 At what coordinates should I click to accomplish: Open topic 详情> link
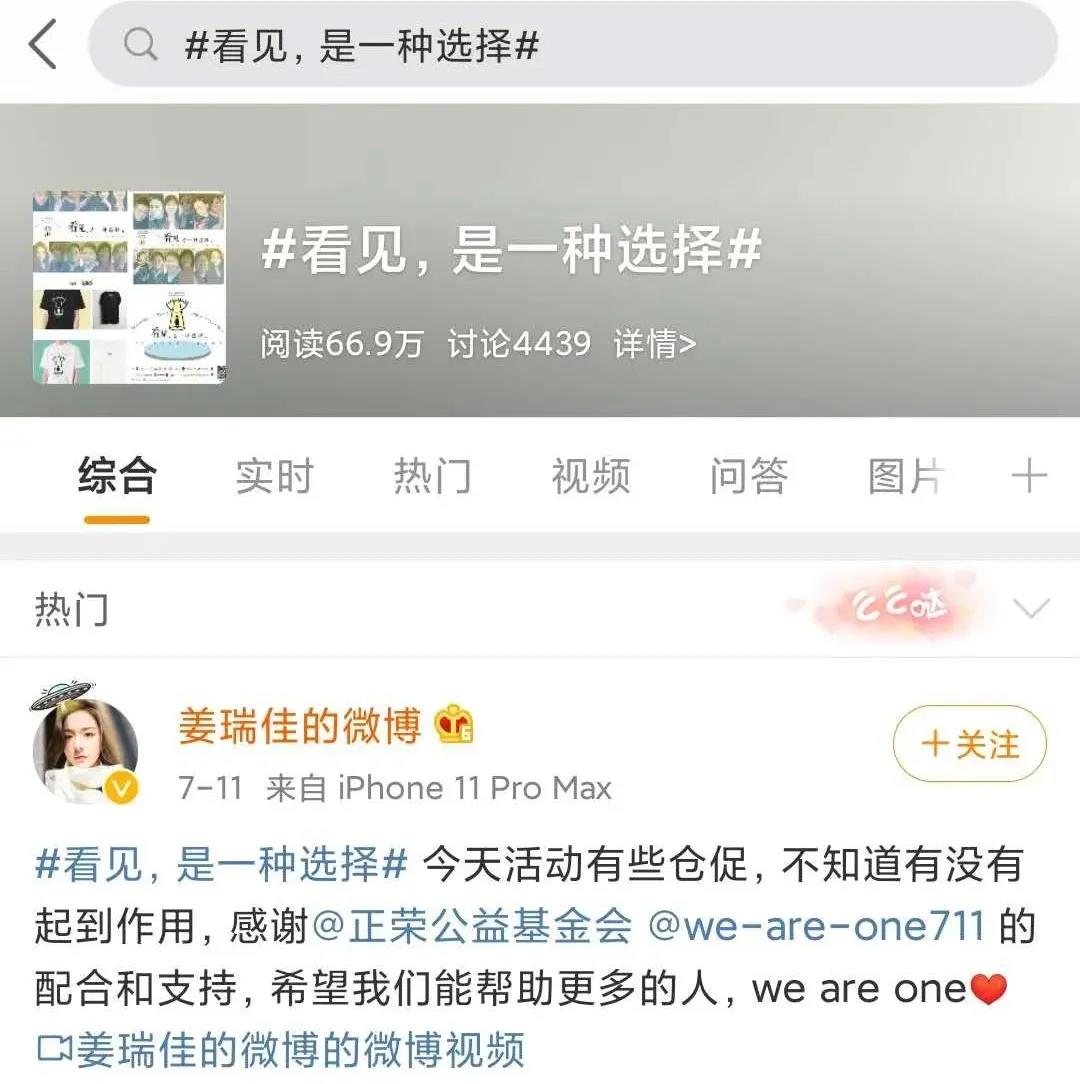(655, 344)
